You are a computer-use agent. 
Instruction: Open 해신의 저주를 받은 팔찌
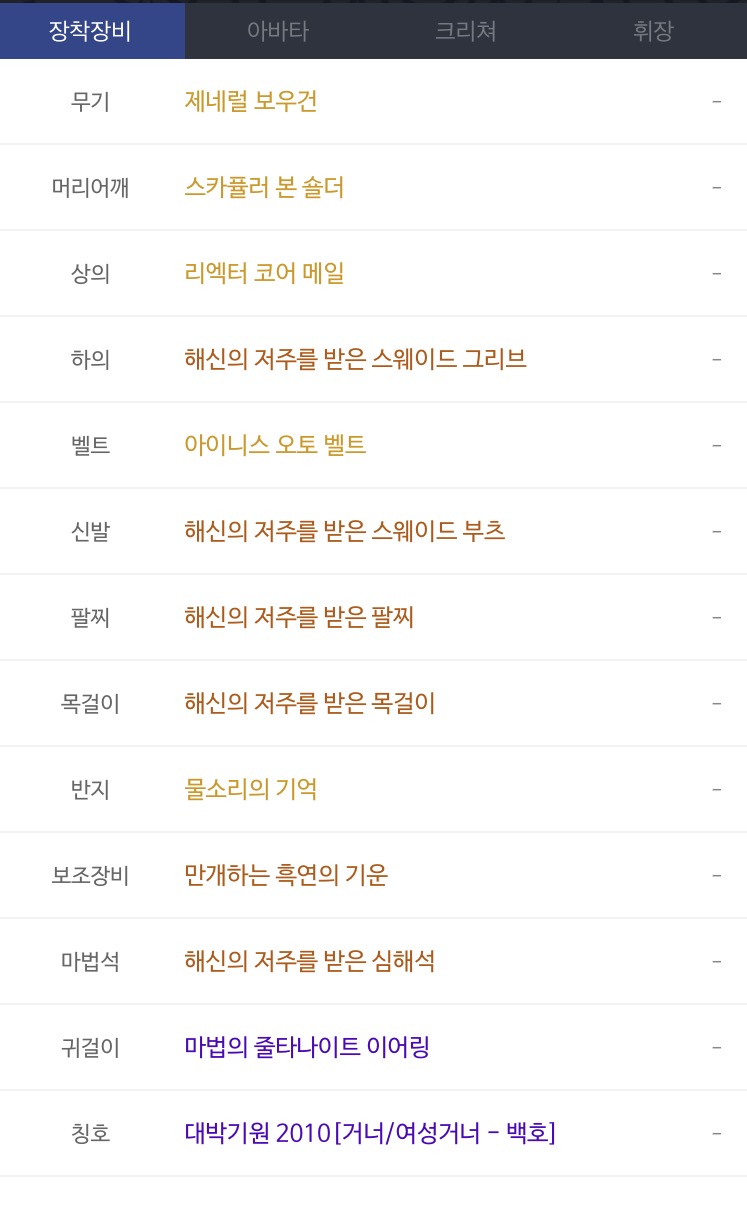pyautogui.click(x=299, y=617)
